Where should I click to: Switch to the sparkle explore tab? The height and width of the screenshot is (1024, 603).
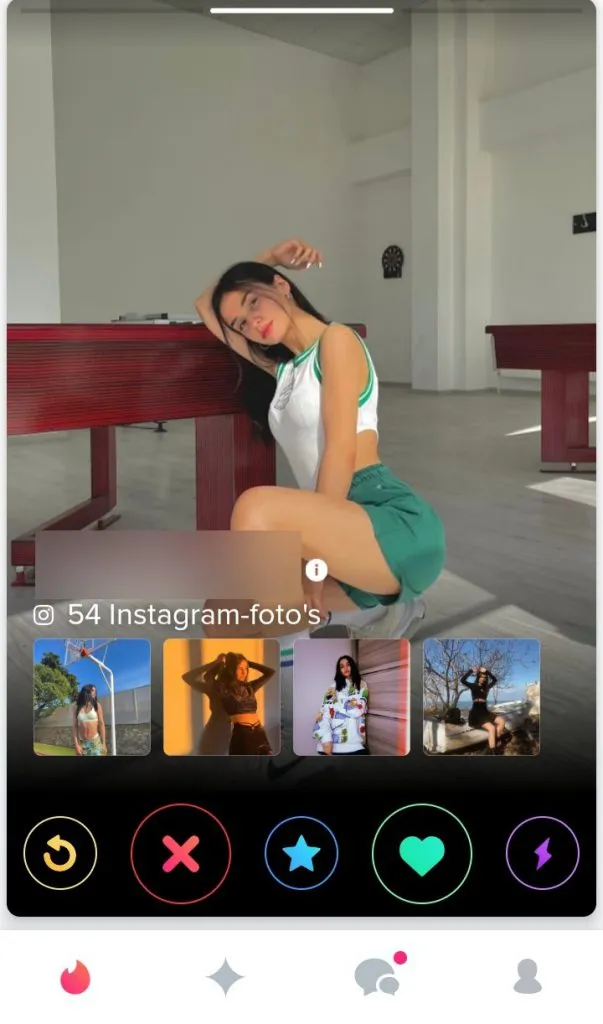pos(225,977)
